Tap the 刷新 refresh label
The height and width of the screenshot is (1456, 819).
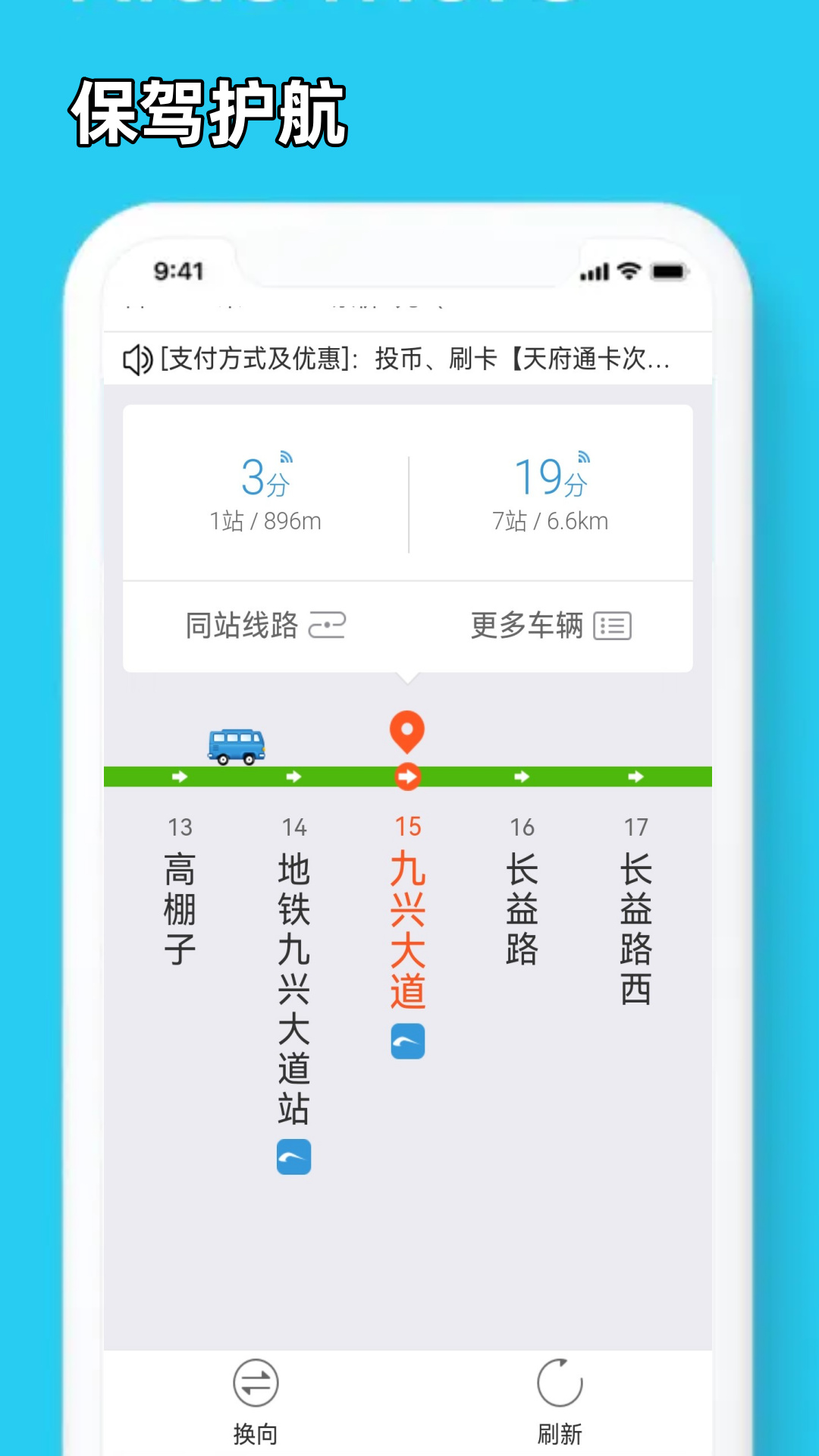point(560,1433)
